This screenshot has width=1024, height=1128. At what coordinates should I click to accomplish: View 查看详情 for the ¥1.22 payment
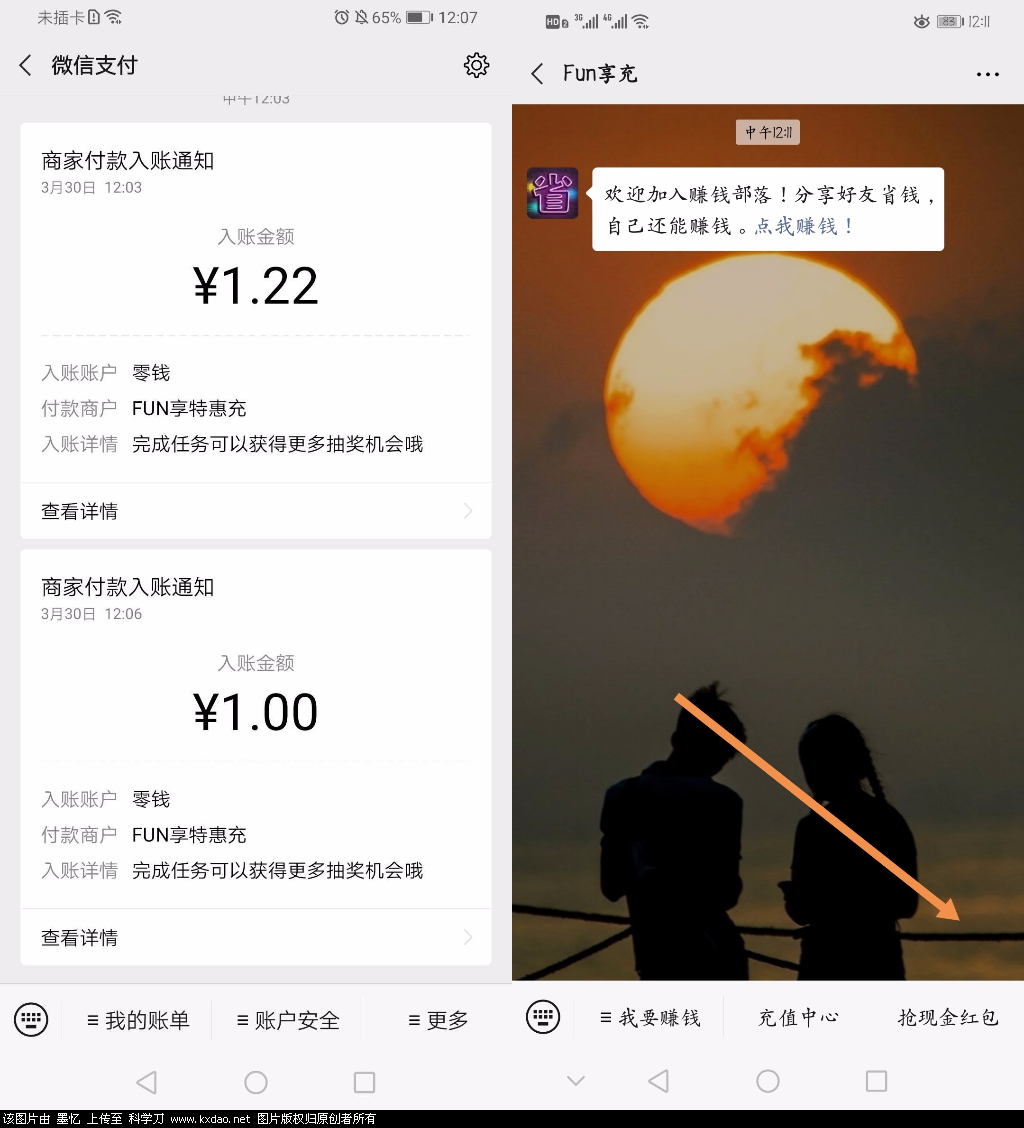point(256,511)
